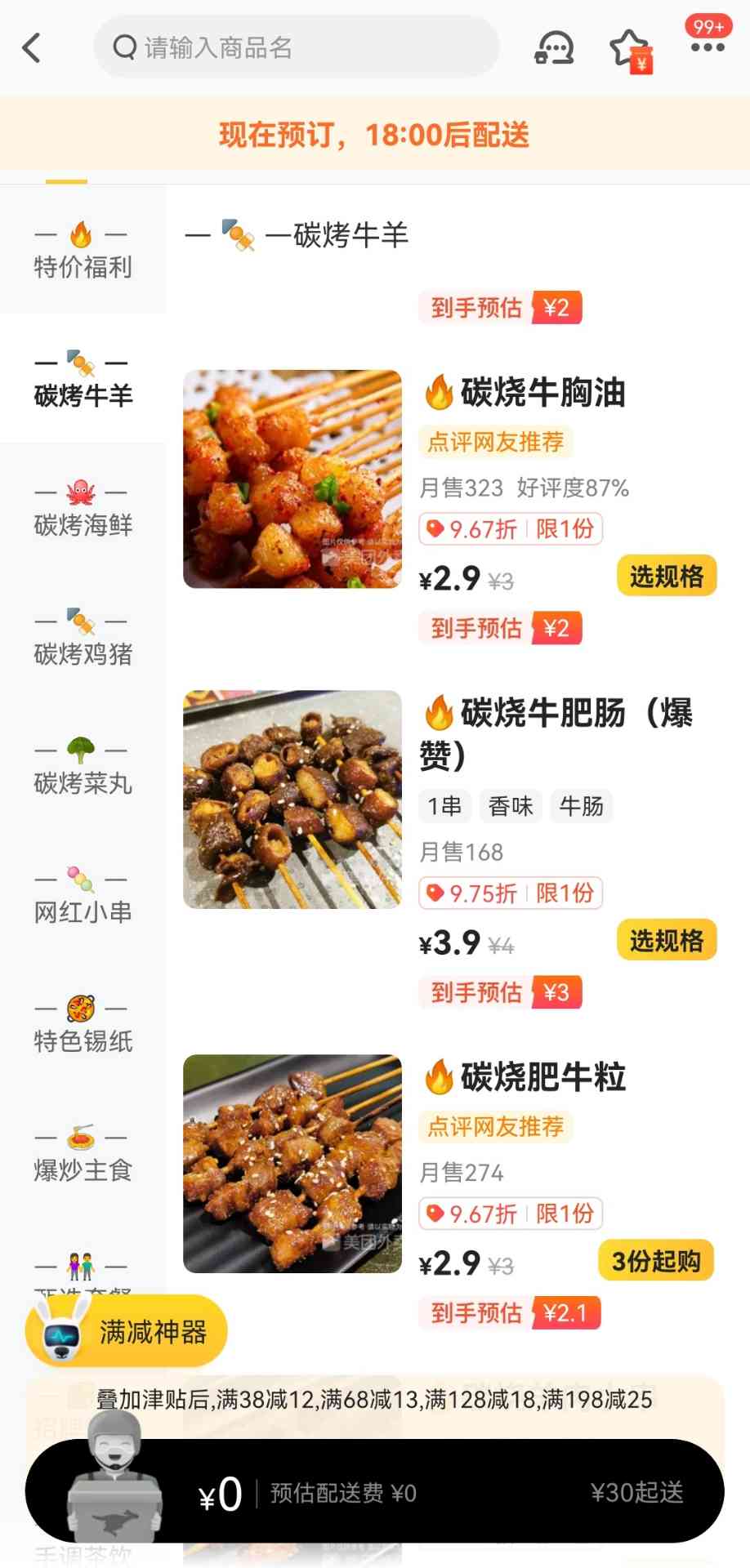The image size is (750, 1568).
Task: Open the cart bar showing ¥0
Action: point(374,1492)
